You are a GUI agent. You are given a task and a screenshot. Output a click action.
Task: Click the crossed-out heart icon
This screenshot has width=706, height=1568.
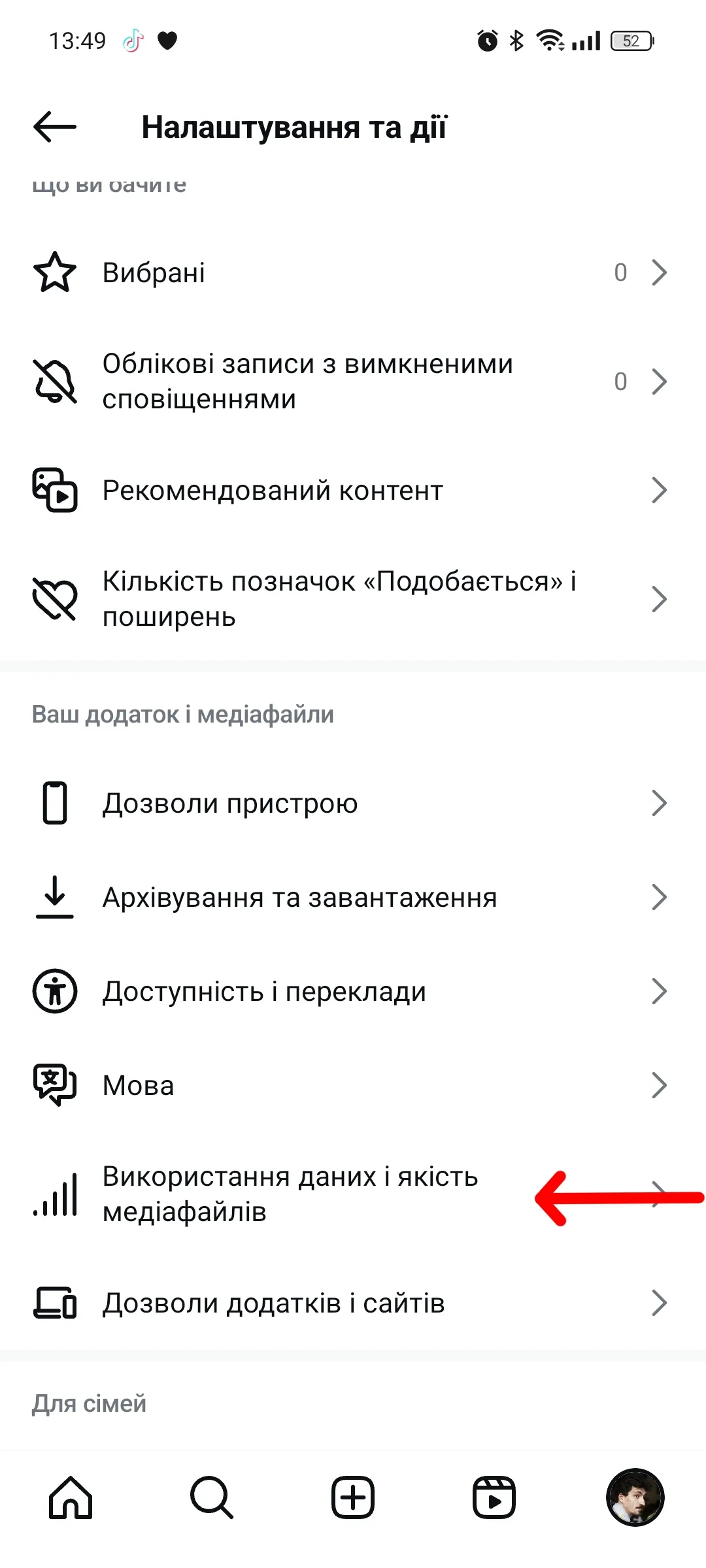pyautogui.click(x=55, y=598)
